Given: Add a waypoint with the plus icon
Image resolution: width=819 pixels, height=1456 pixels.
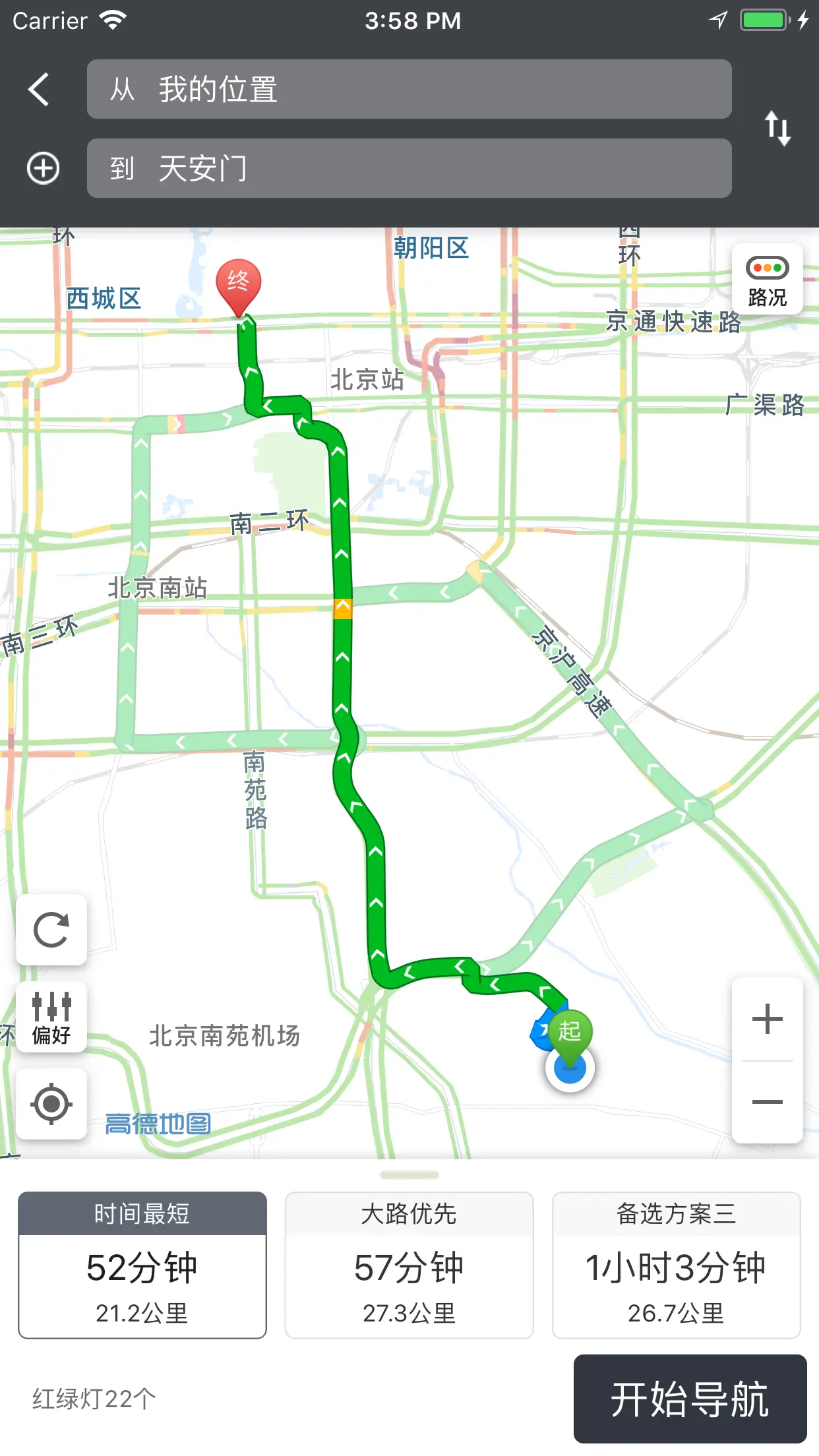Looking at the screenshot, I should [44, 168].
